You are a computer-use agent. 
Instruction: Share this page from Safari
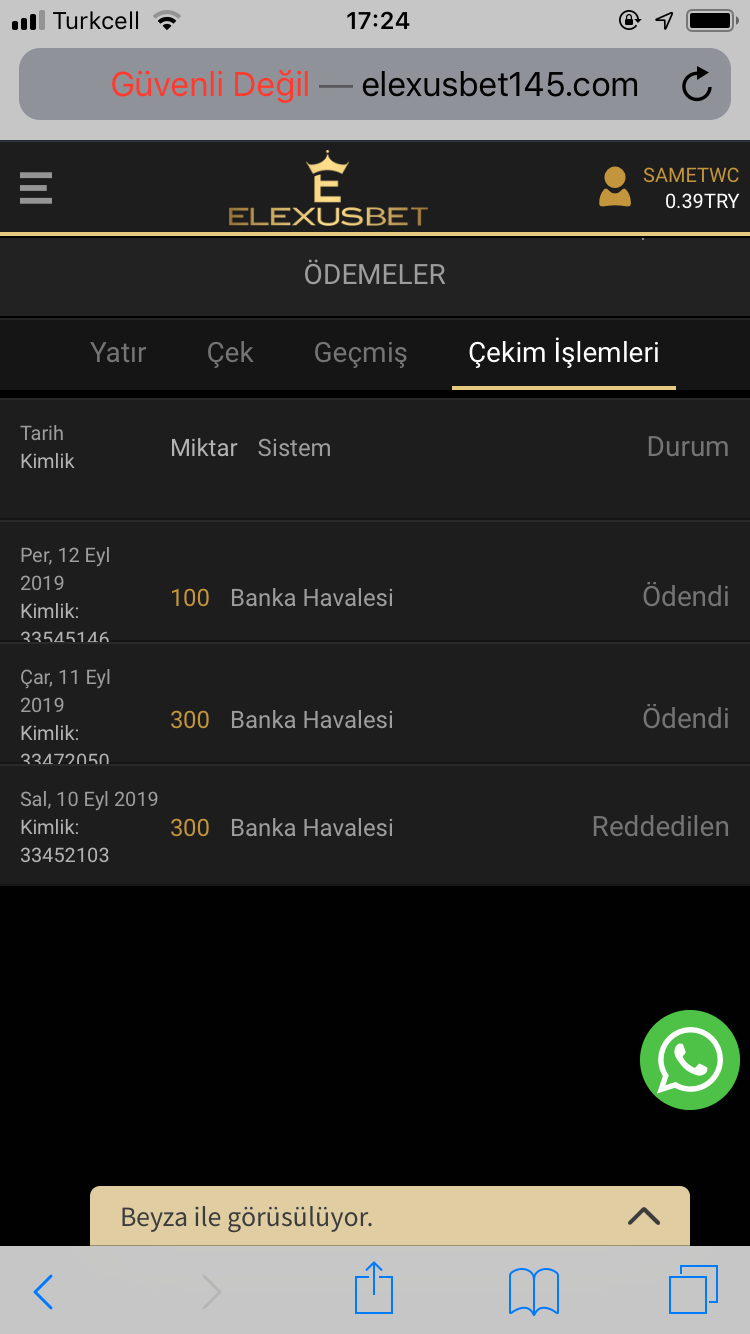(x=374, y=1290)
